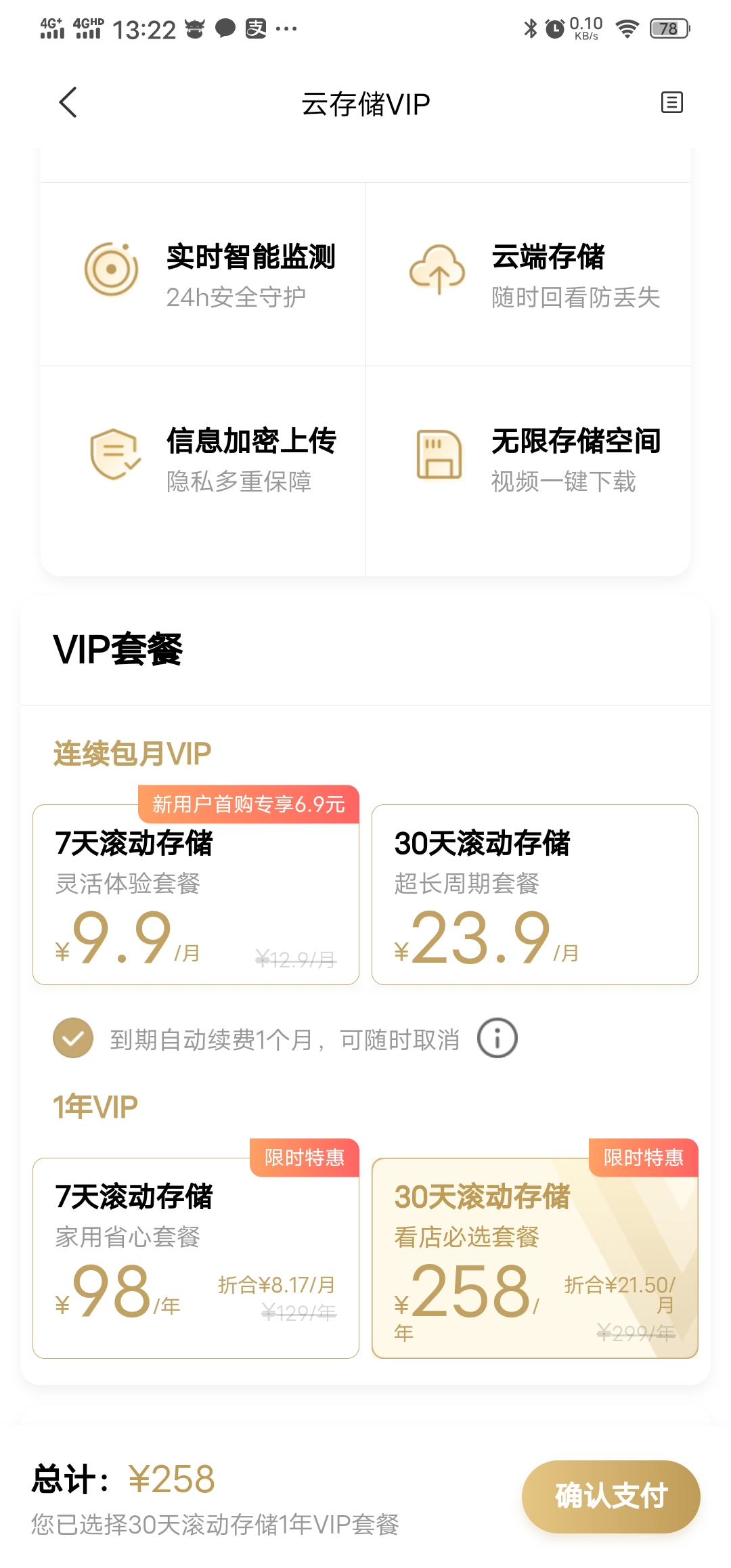Open the info icon beside auto-renew text
The height and width of the screenshot is (1568, 731).
[x=497, y=1037]
